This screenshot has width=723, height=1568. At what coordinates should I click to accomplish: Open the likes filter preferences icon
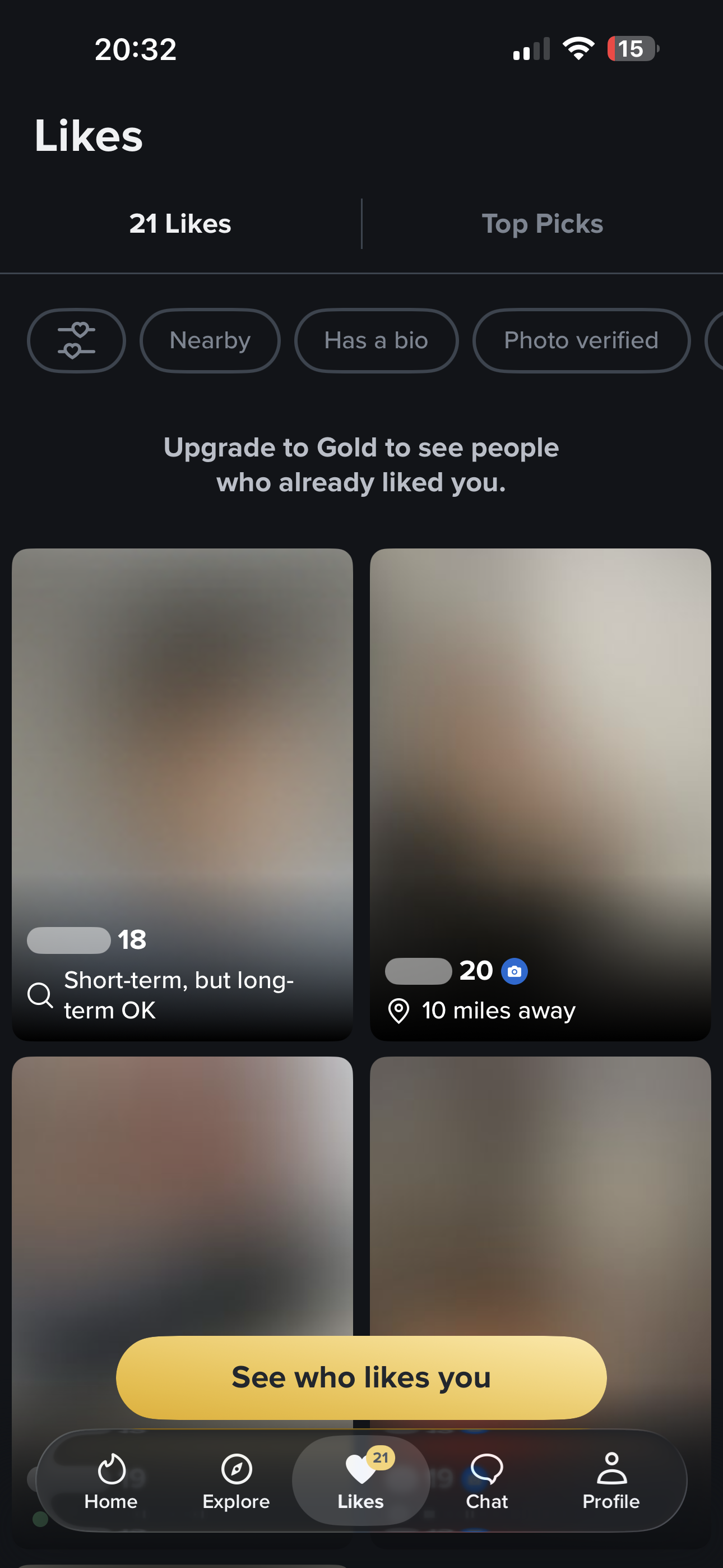click(76, 340)
